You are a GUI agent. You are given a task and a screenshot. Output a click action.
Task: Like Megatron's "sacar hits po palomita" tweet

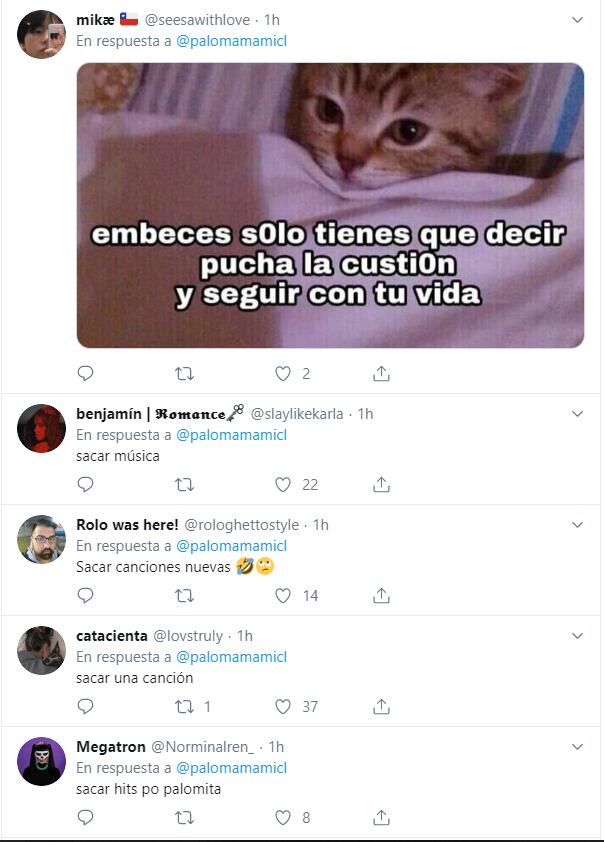pos(283,817)
